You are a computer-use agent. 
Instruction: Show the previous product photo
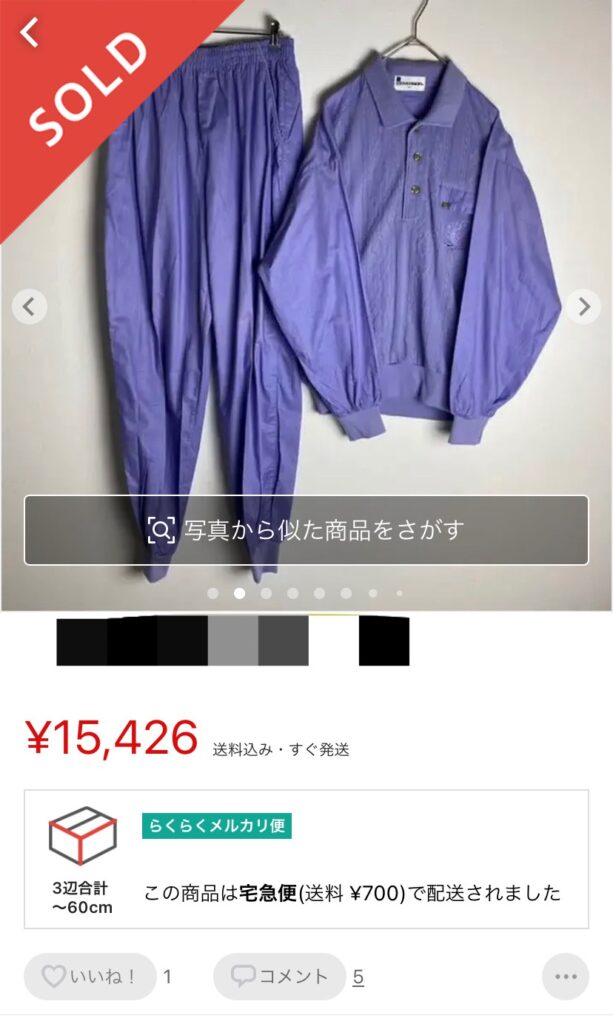pyautogui.click(x=30, y=307)
